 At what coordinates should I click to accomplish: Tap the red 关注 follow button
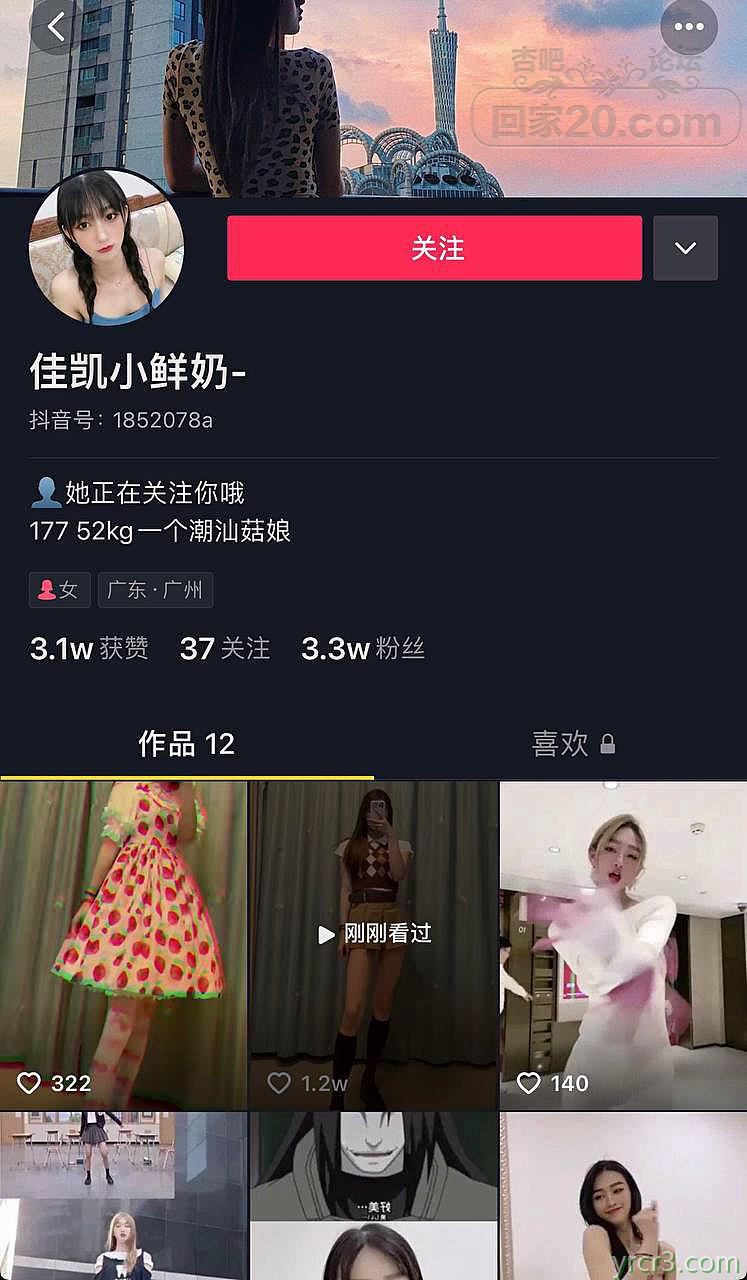pyautogui.click(x=434, y=248)
